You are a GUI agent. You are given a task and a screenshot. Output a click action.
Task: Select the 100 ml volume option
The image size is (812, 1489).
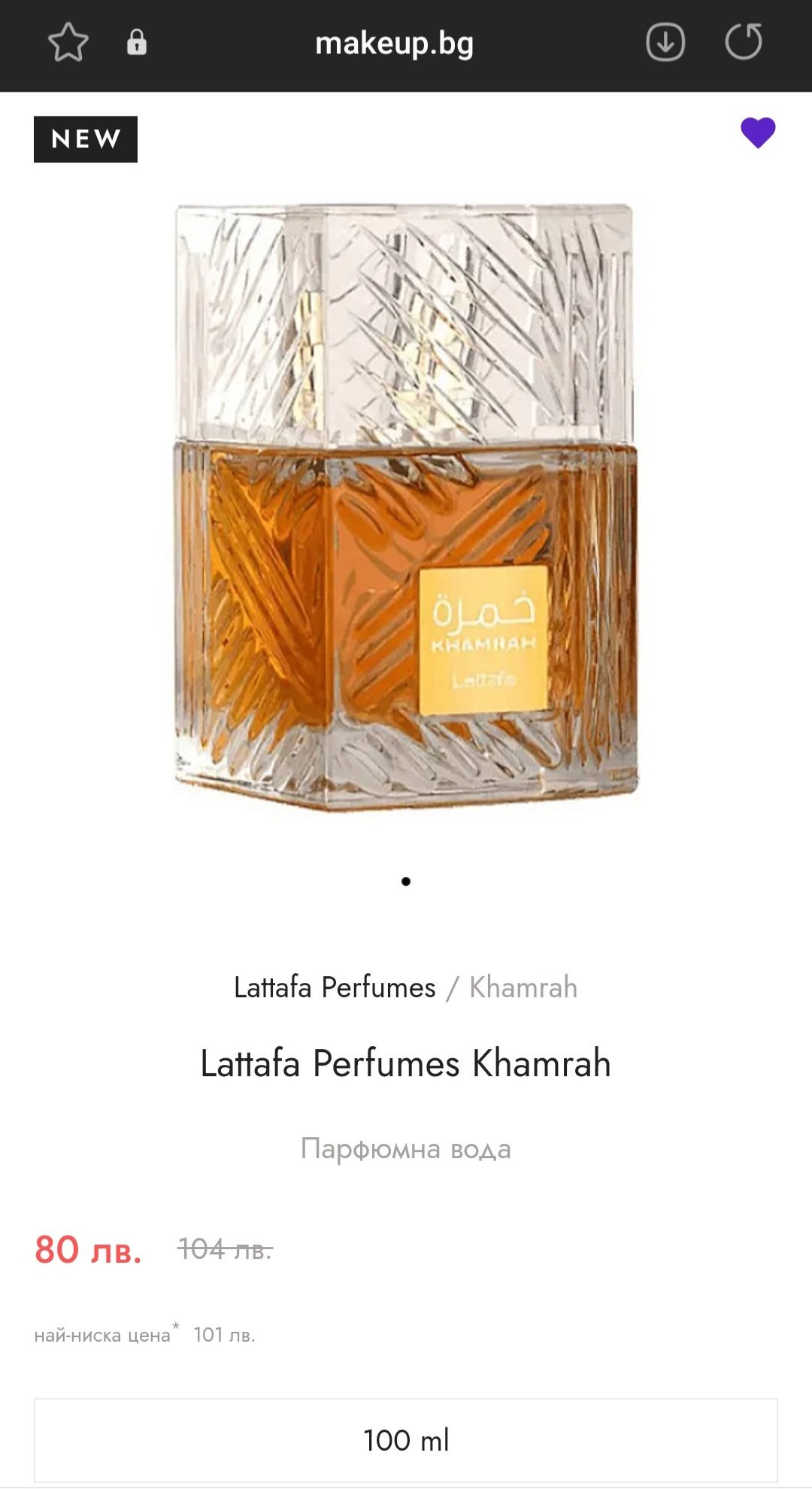coord(406,1440)
